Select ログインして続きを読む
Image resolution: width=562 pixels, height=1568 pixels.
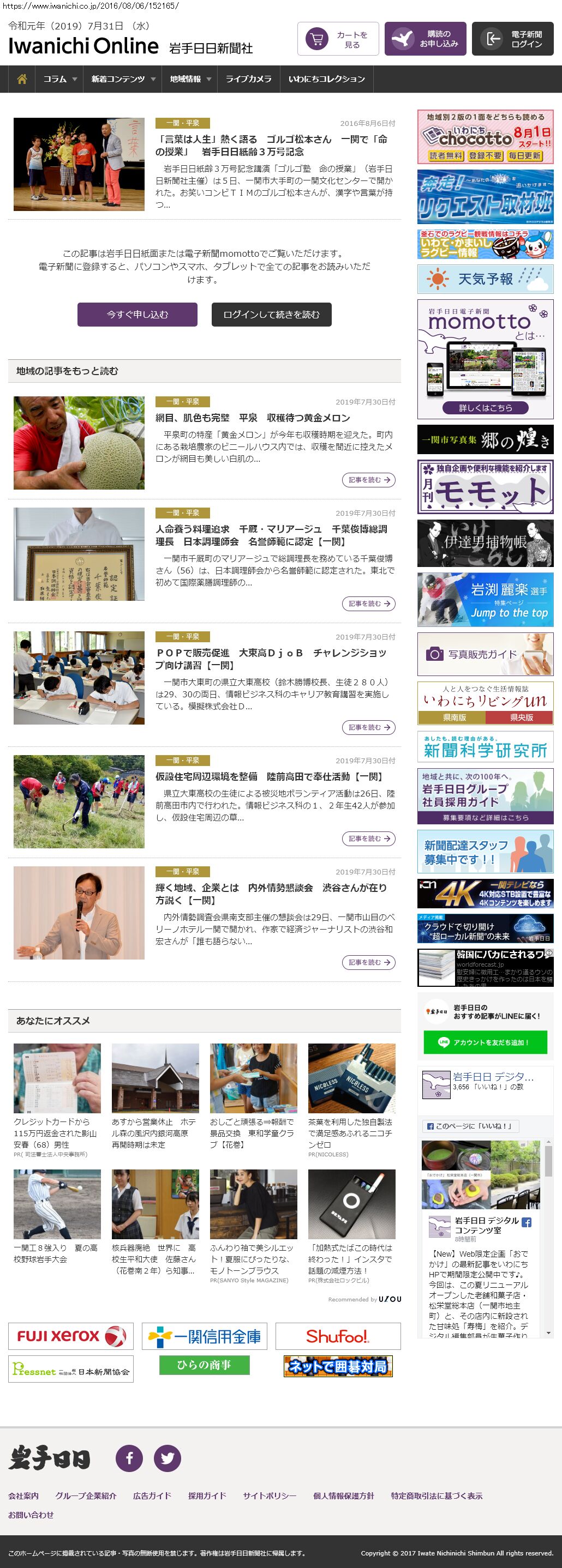[x=271, y=315]
